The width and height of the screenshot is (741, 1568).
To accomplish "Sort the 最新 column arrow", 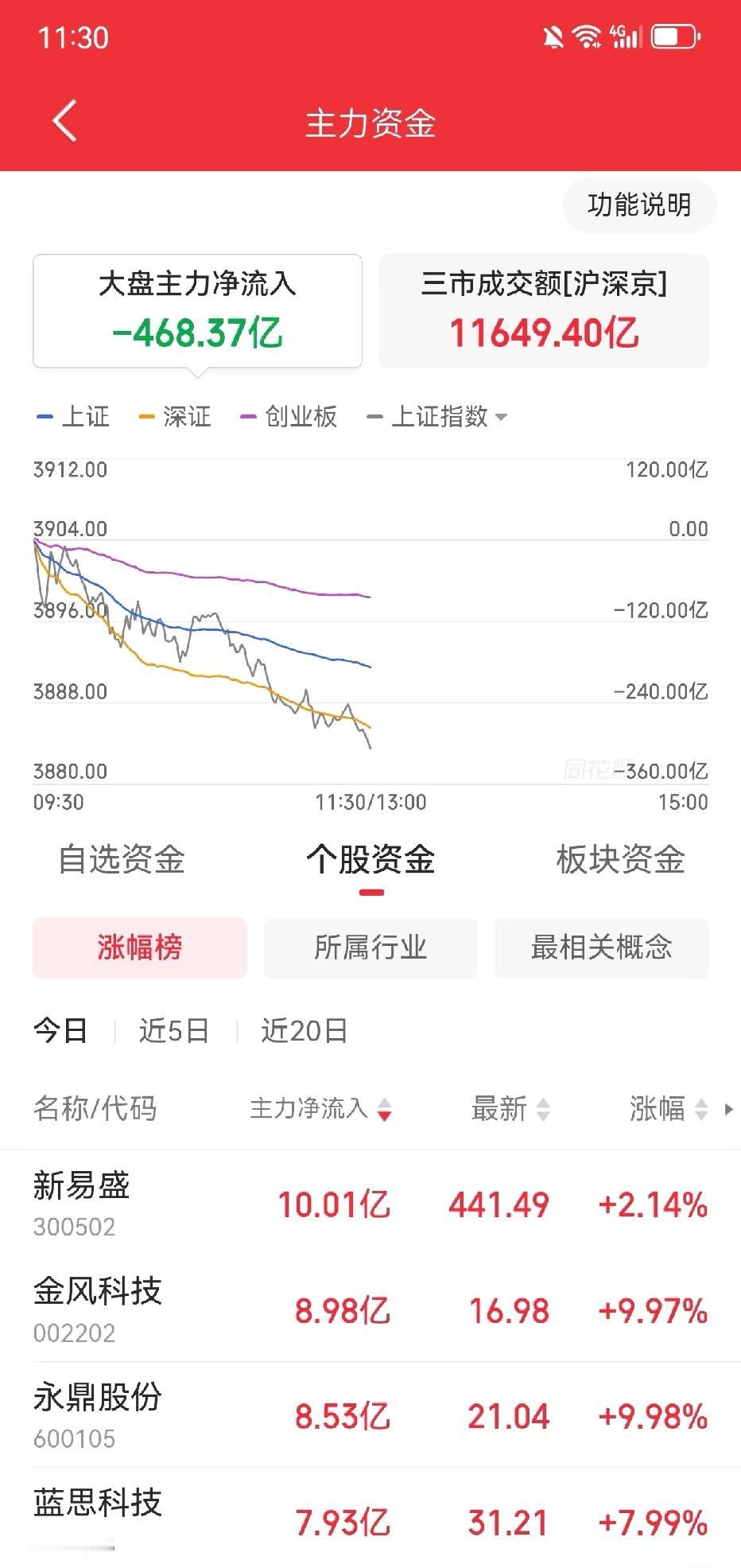I will pos(544,1108).
